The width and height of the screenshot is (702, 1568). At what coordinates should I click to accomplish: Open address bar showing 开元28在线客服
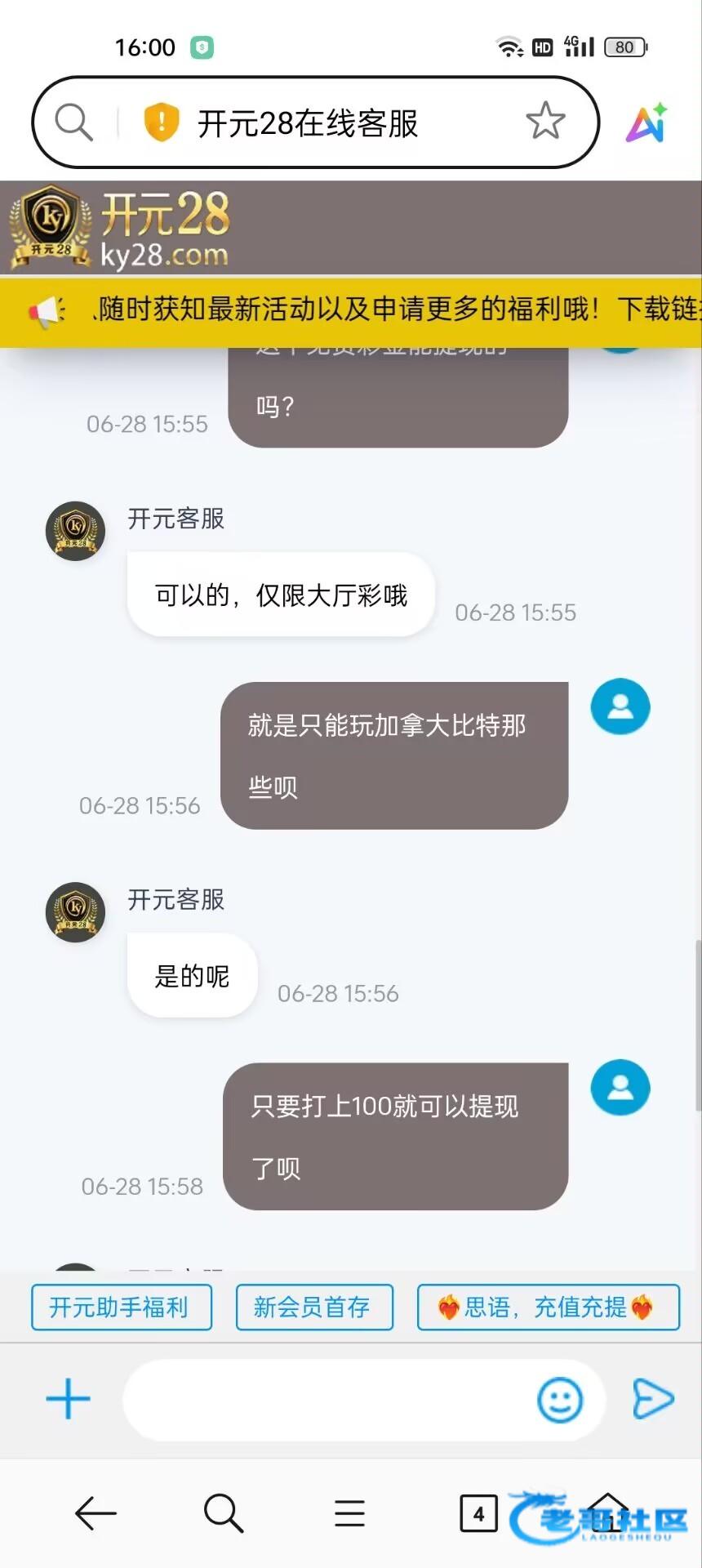pyautogui.click(x=307, y=123)
